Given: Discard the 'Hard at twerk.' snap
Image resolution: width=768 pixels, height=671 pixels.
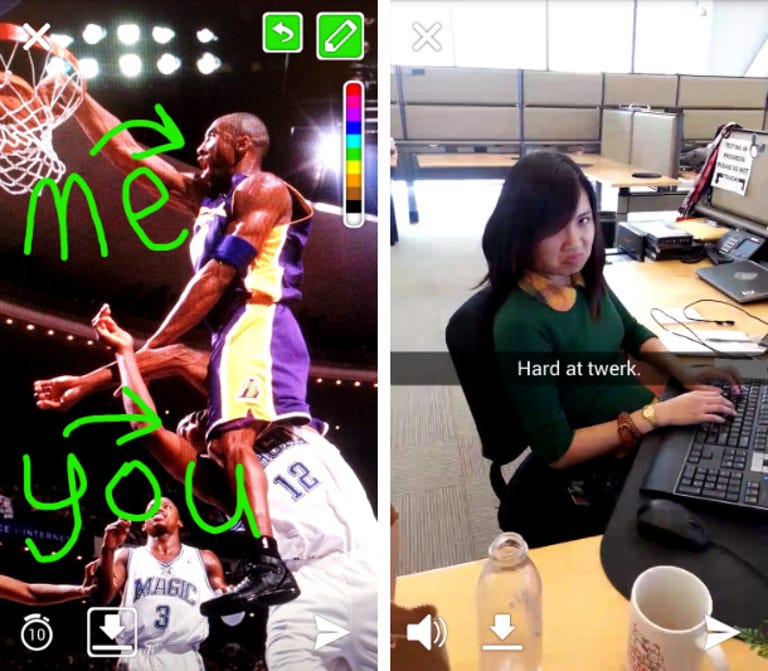Looking at the screenshot, I should coord(427,37).
